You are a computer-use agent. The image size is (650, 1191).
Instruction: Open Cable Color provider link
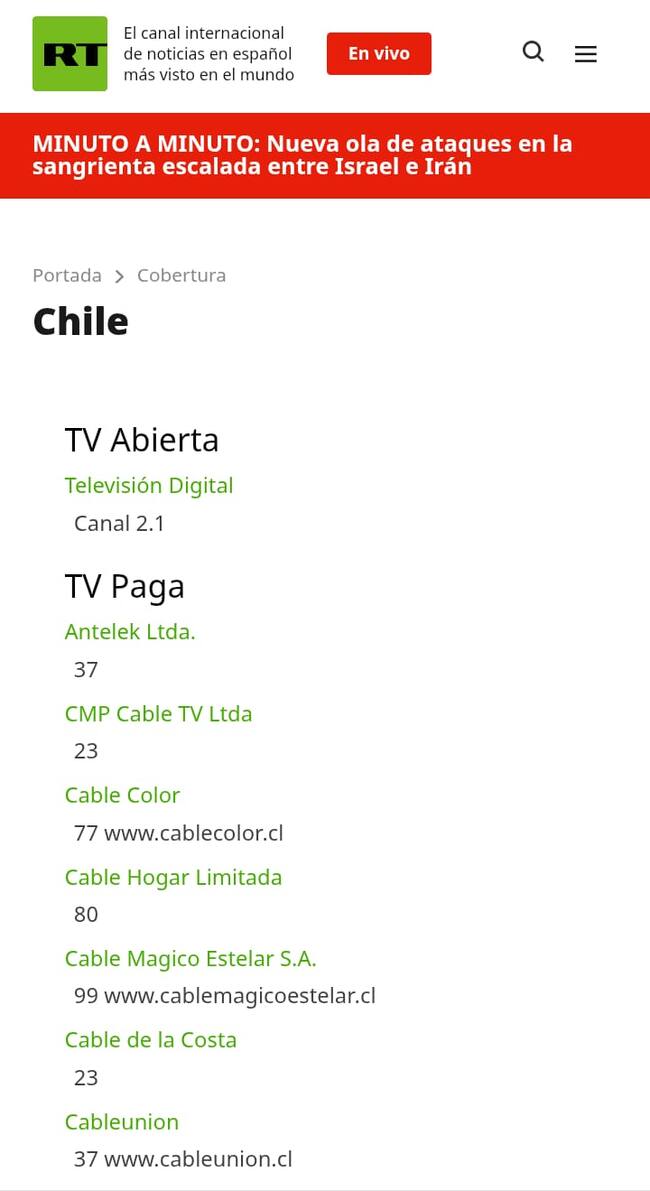pyautogui.click(x=122, y=795)
